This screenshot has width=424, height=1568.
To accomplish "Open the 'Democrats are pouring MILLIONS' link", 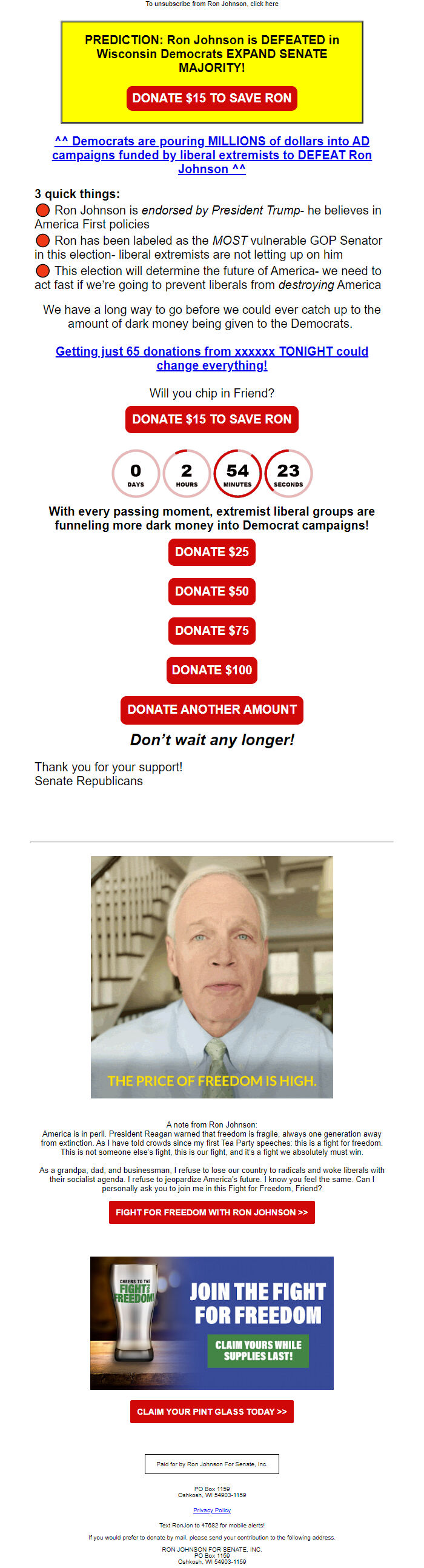I will pos(211,155).
